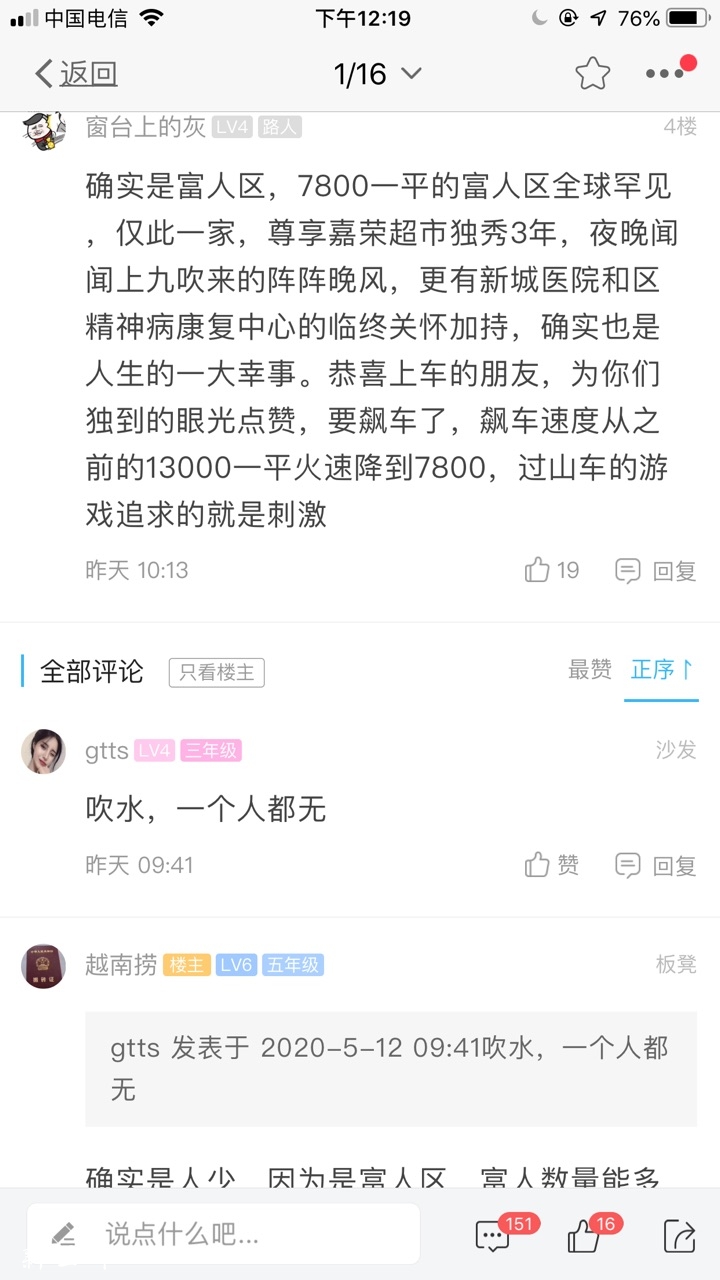Reply to 窗台上的灰's 4楼 post

click(x=656, y=570)
